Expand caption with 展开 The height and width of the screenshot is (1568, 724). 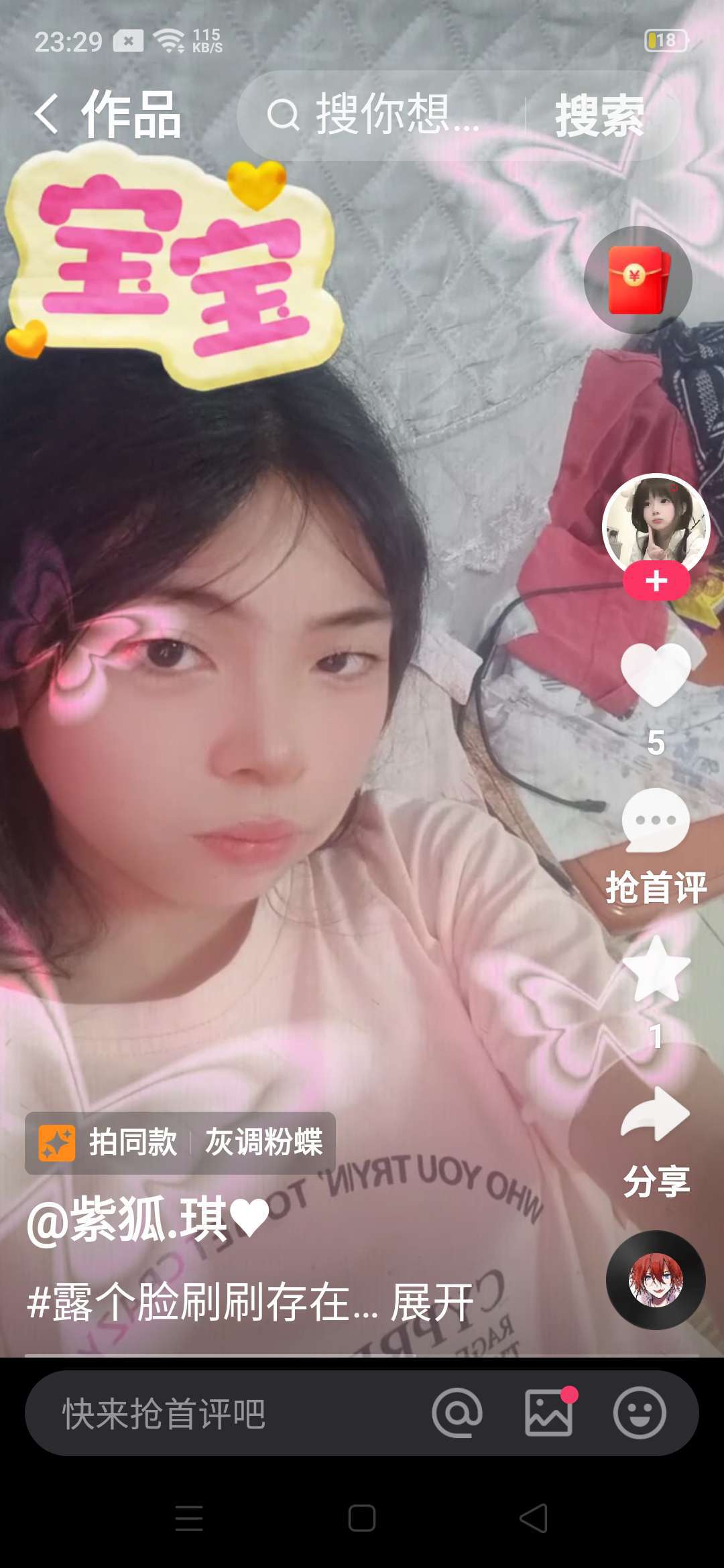pos(432,1303)
